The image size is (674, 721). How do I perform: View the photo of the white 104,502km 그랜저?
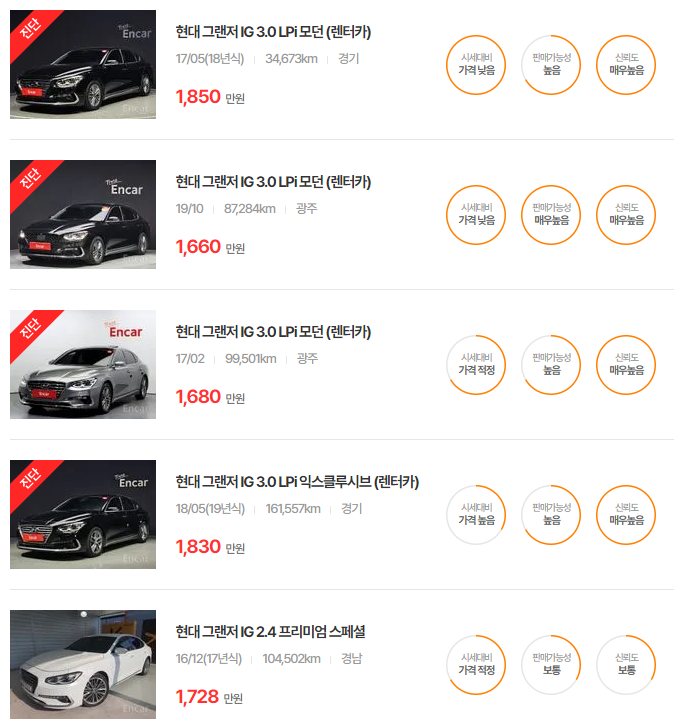[83, 664]
